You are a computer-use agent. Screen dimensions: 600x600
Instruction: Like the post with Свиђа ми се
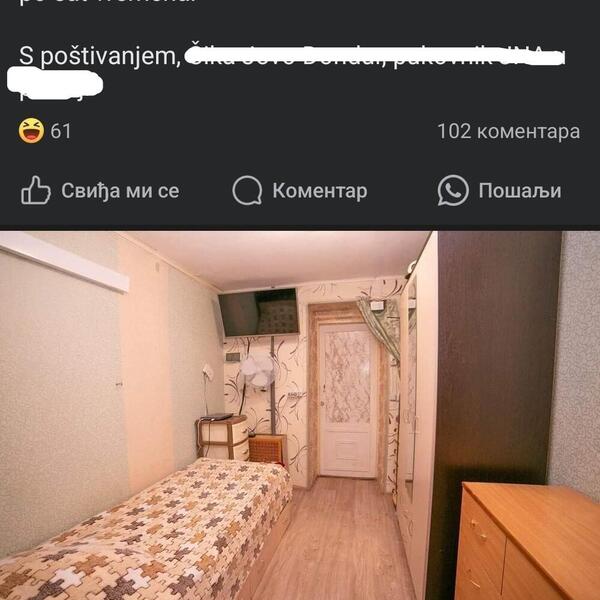click(100, 190)
